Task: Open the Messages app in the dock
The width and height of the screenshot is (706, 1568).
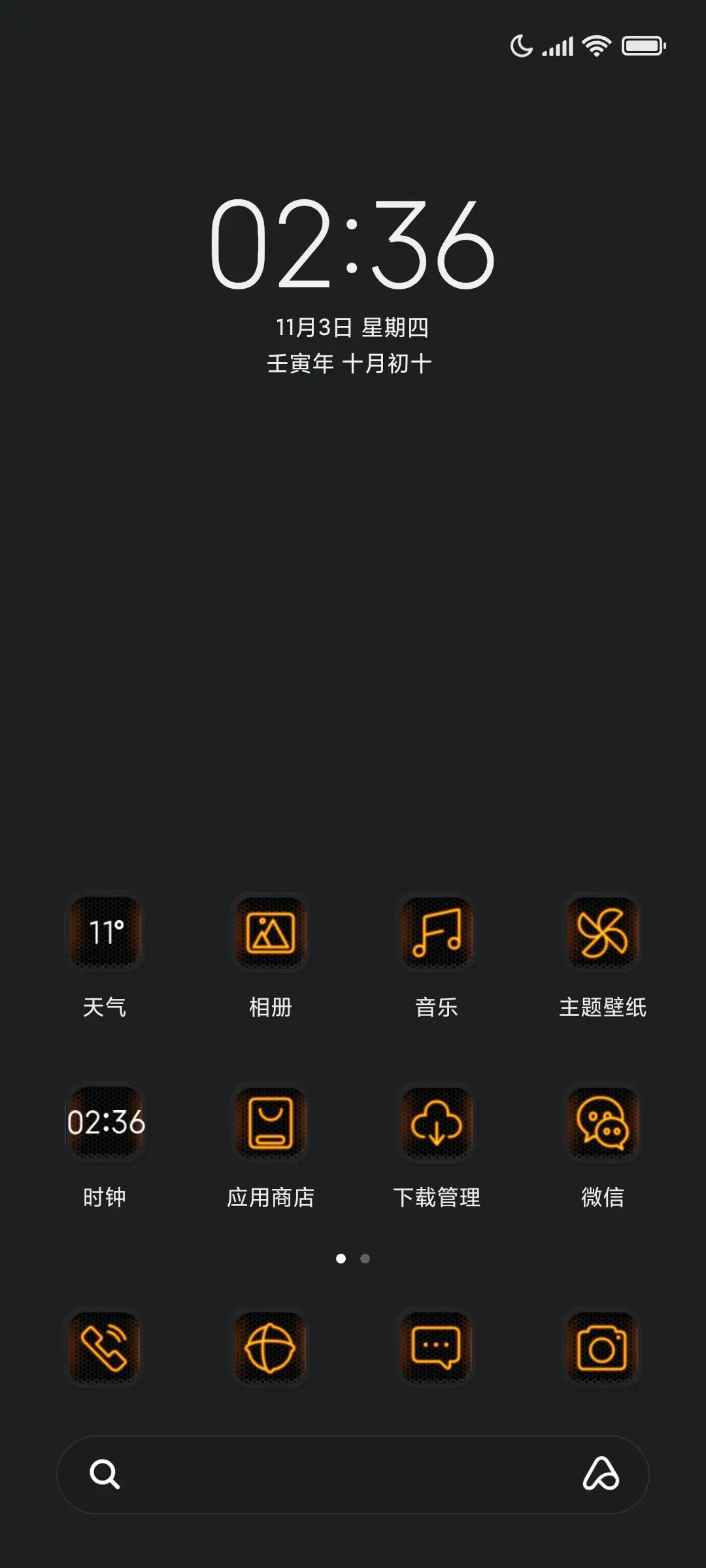Action: tap(437, 1348)
